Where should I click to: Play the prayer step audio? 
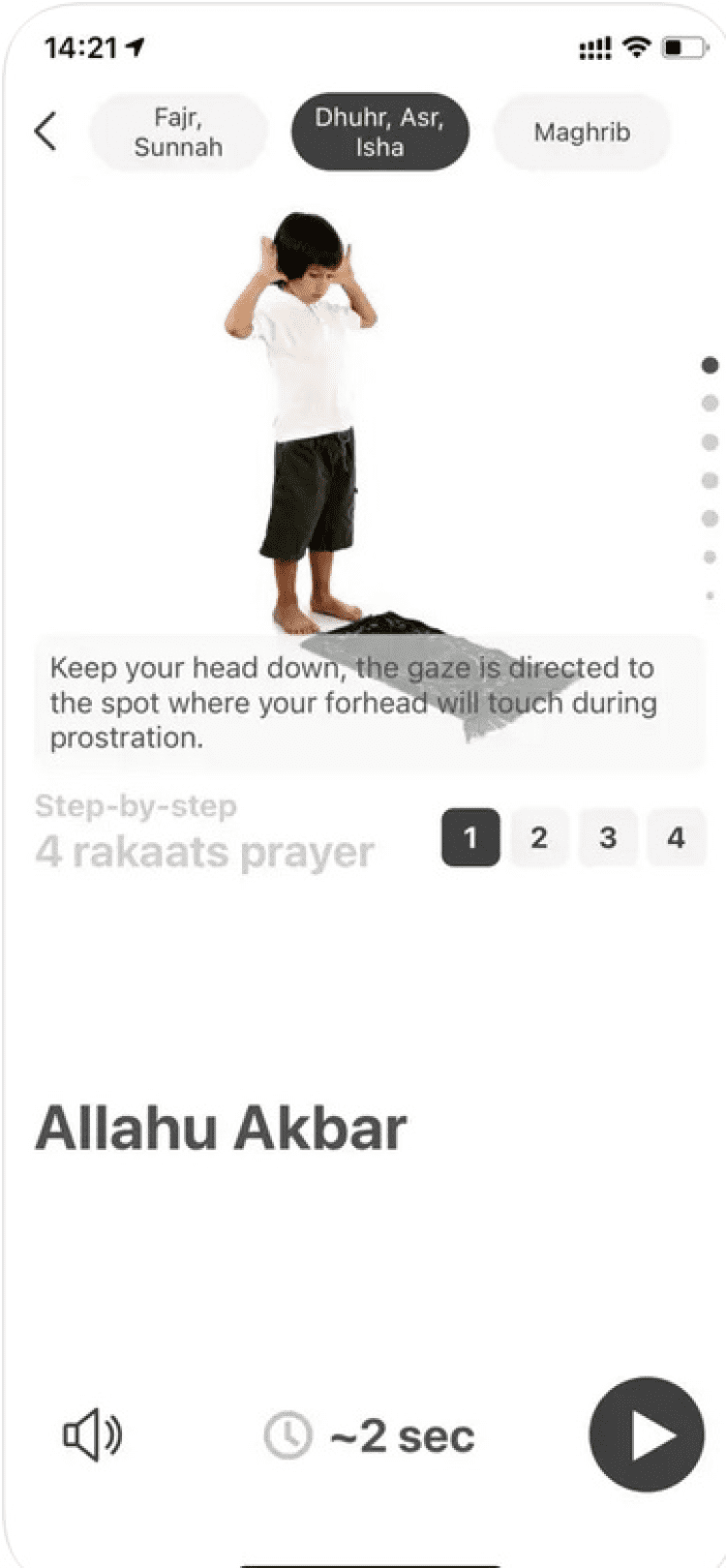point(647,1434)
